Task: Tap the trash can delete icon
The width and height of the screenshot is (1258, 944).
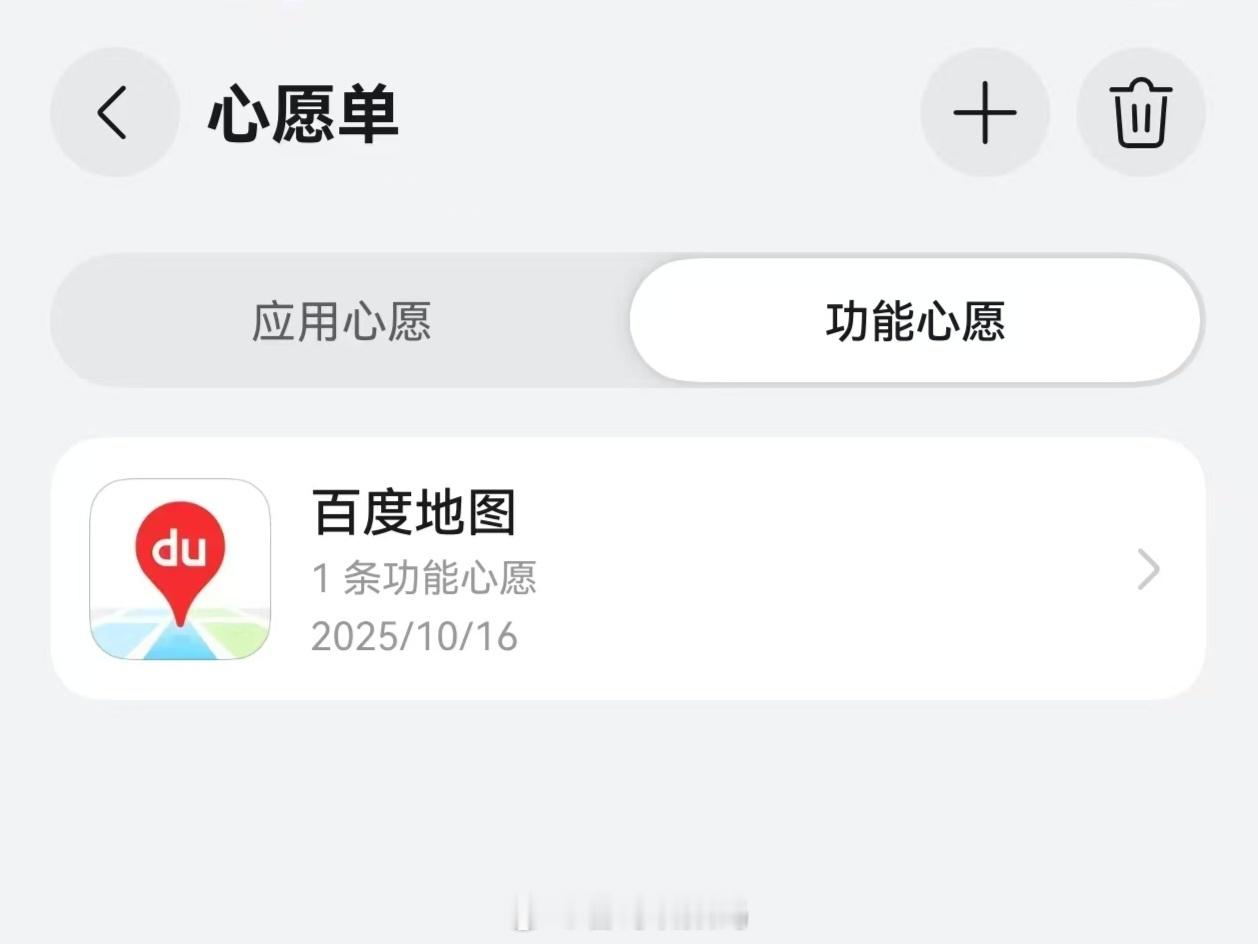Action: click(1140, 112)
